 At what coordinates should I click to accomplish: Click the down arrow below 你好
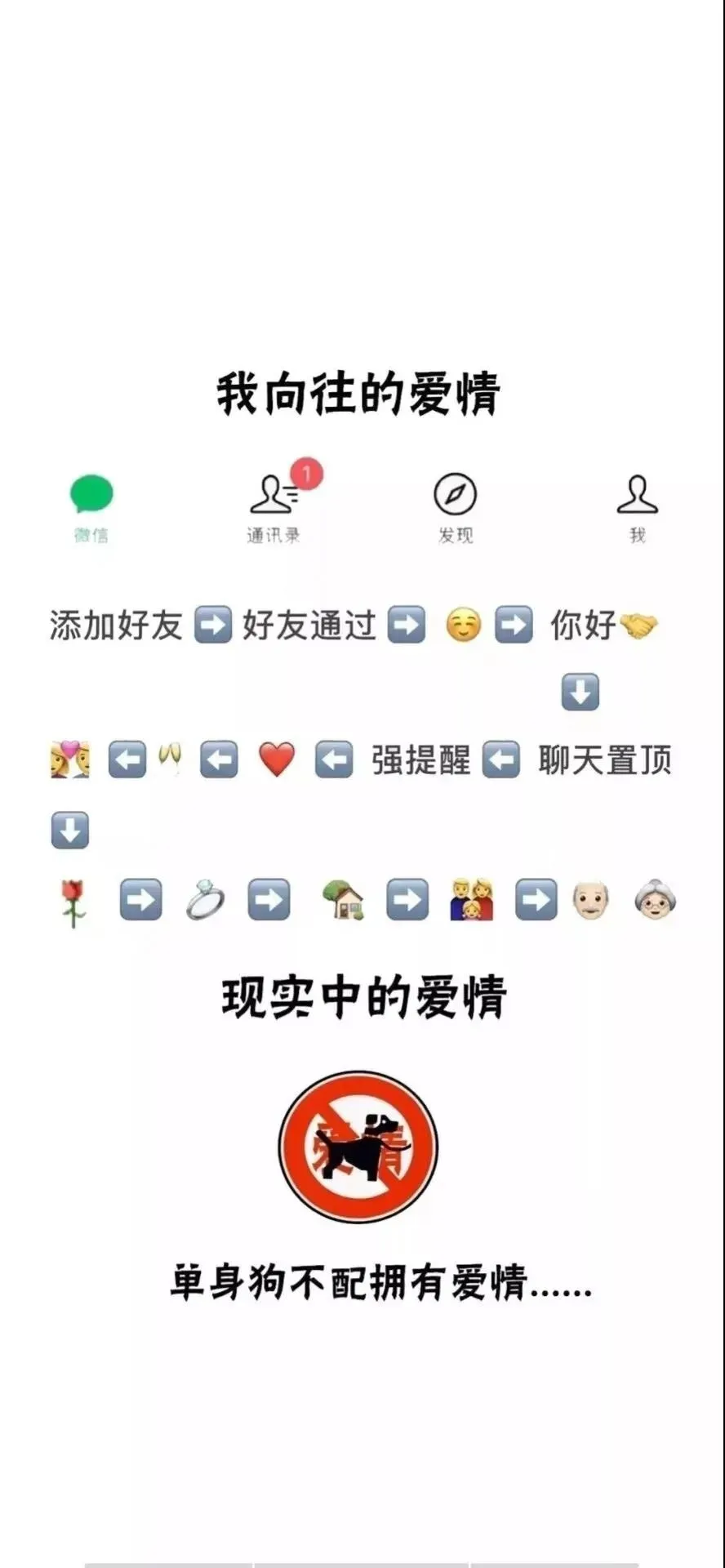(580, 693)
